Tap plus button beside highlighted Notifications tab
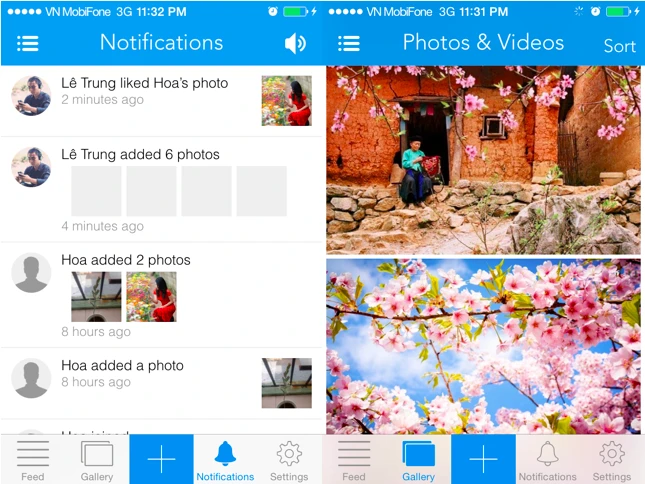The height and width of the screenshot is (484, 645). [161, 460]
